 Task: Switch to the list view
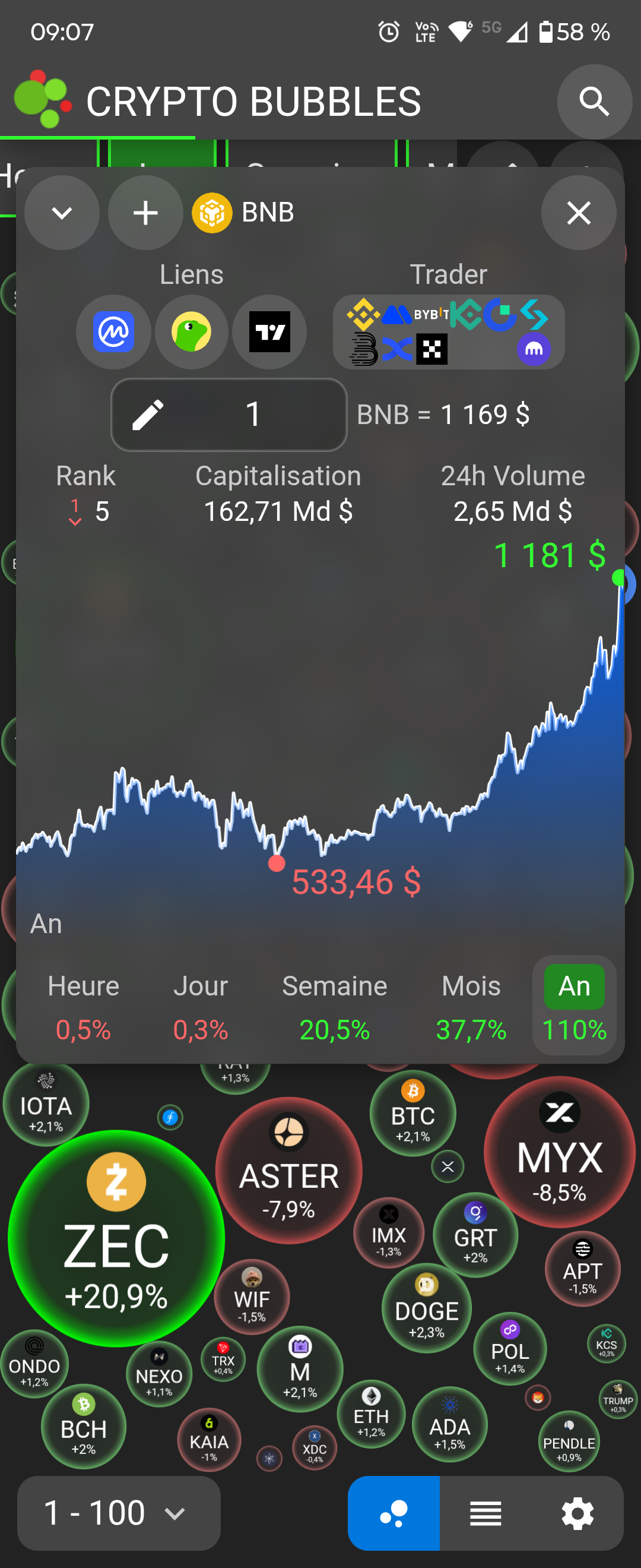click(x=485, y=1513)
